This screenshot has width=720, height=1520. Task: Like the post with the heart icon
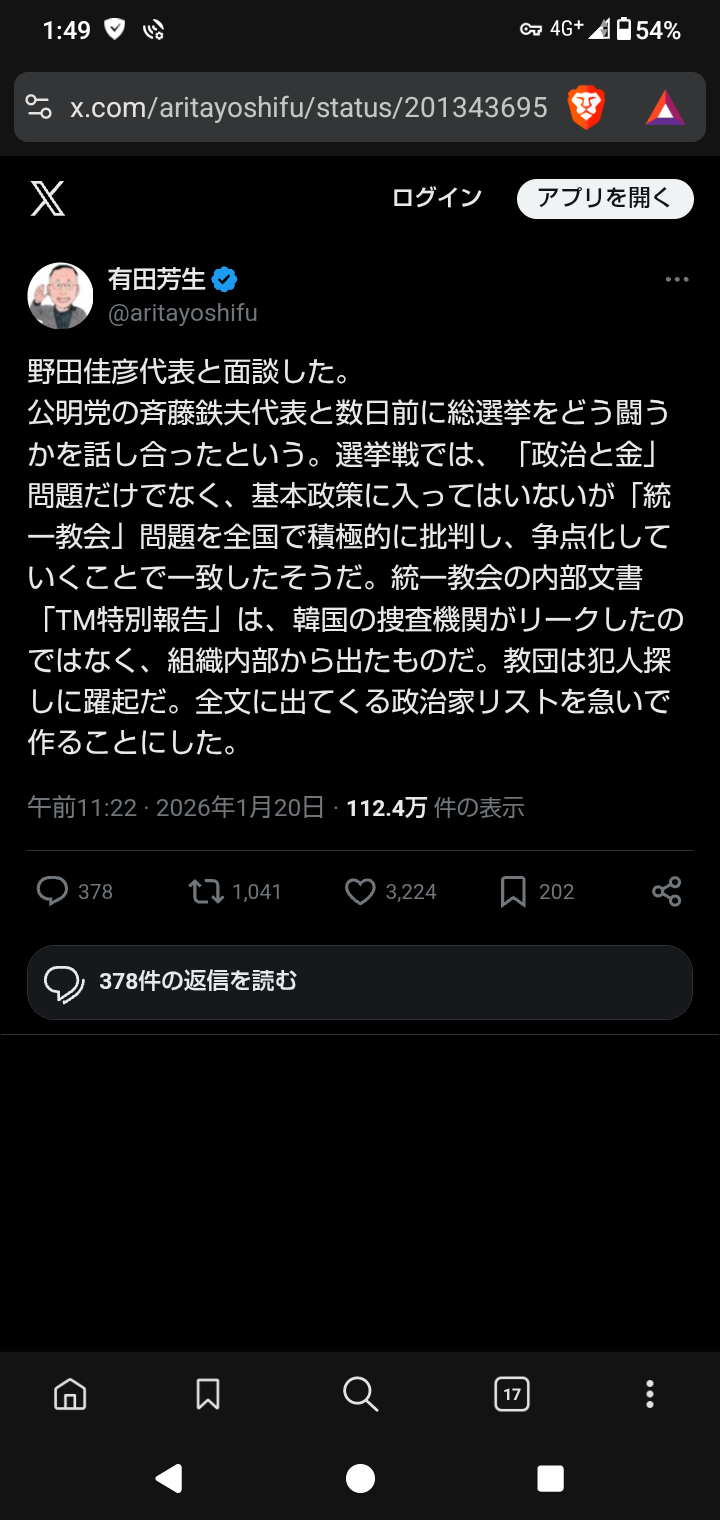click(360, 891)
